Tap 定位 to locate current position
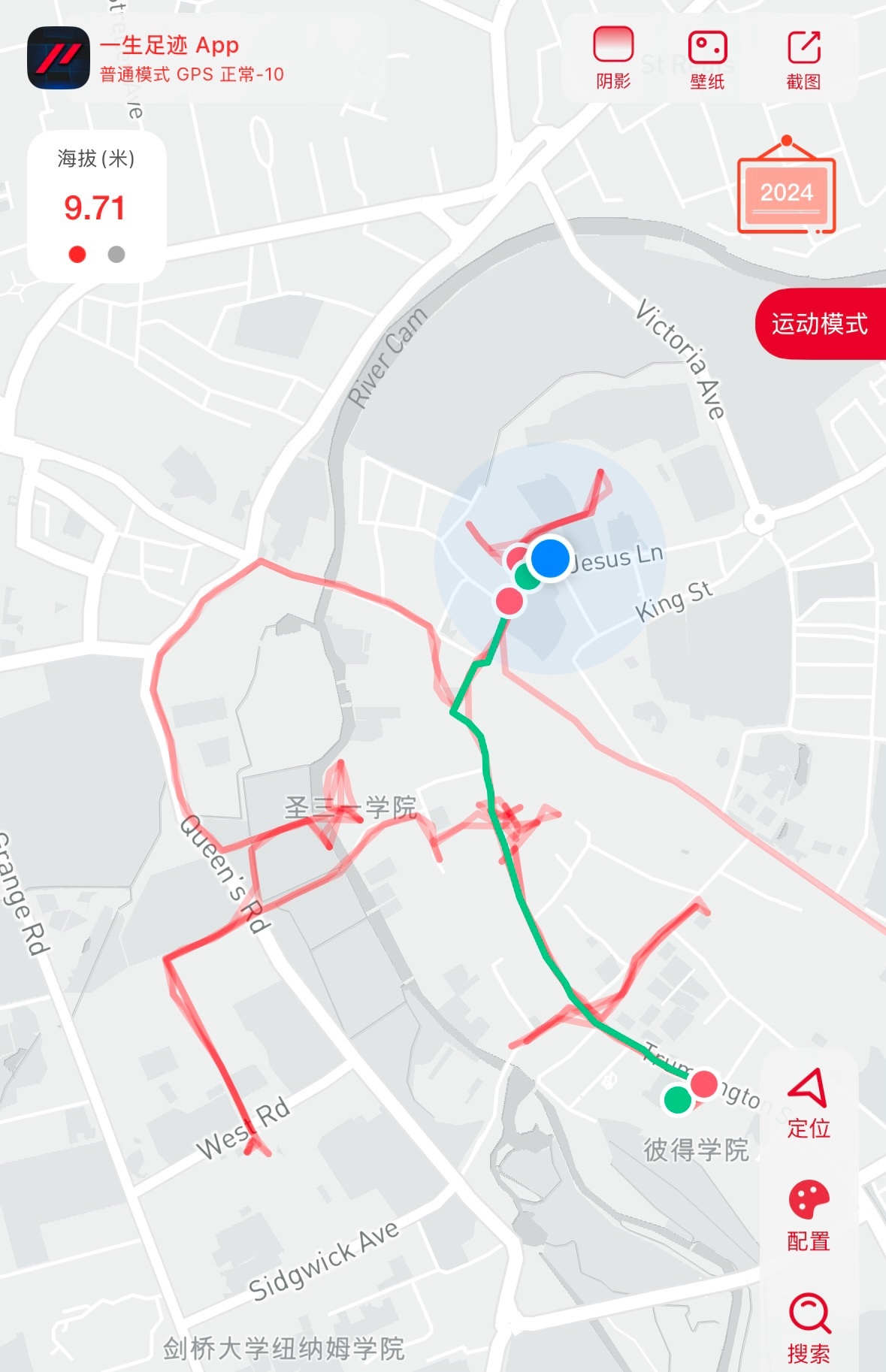The height and width of the screenshot is (1372, 886). pos(808,1102)
